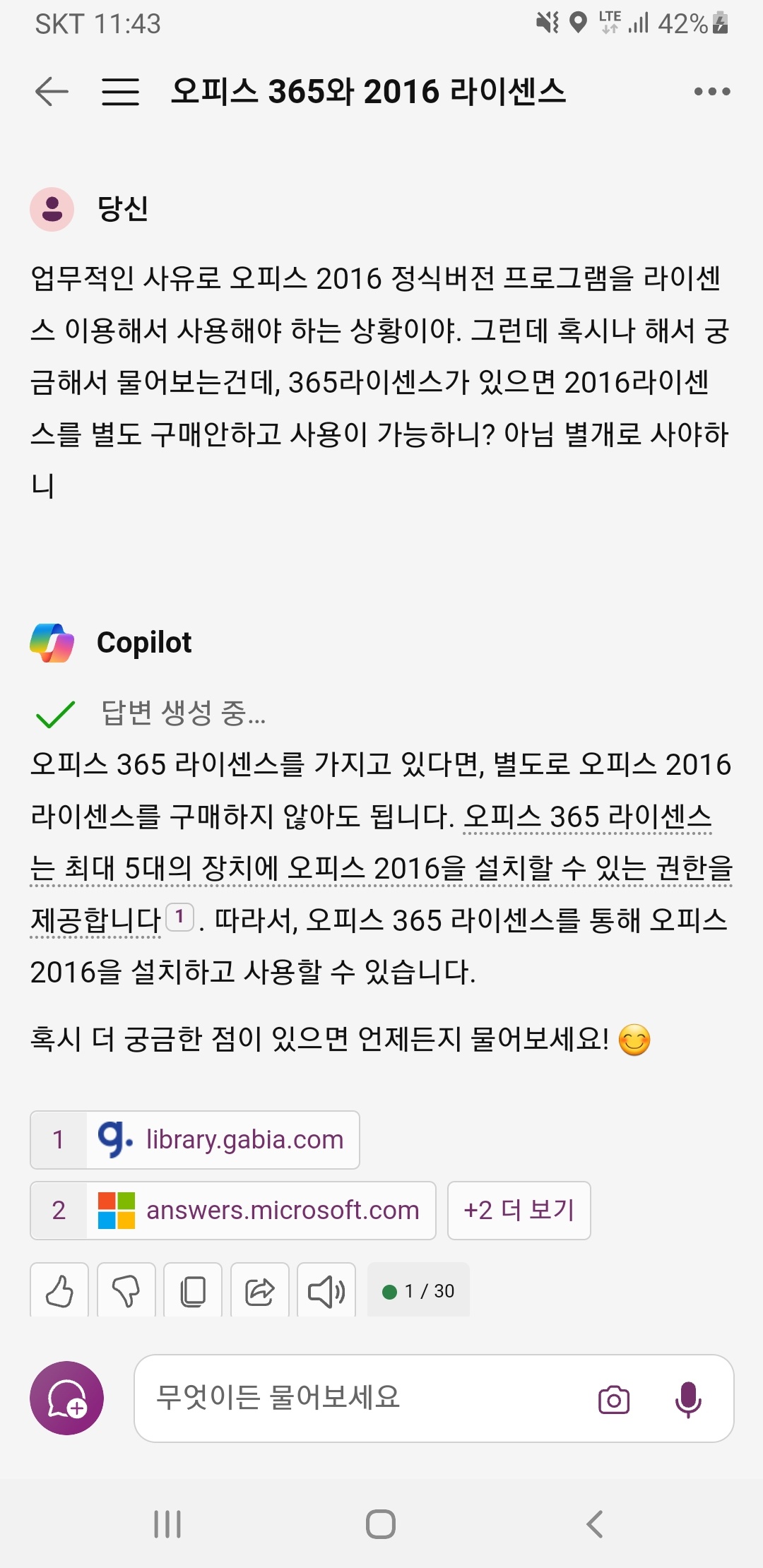Open citation footnote 1 in the answer
Viewport: 763px width, 1568px height.
pyautogui.click(x=179, y=917)
